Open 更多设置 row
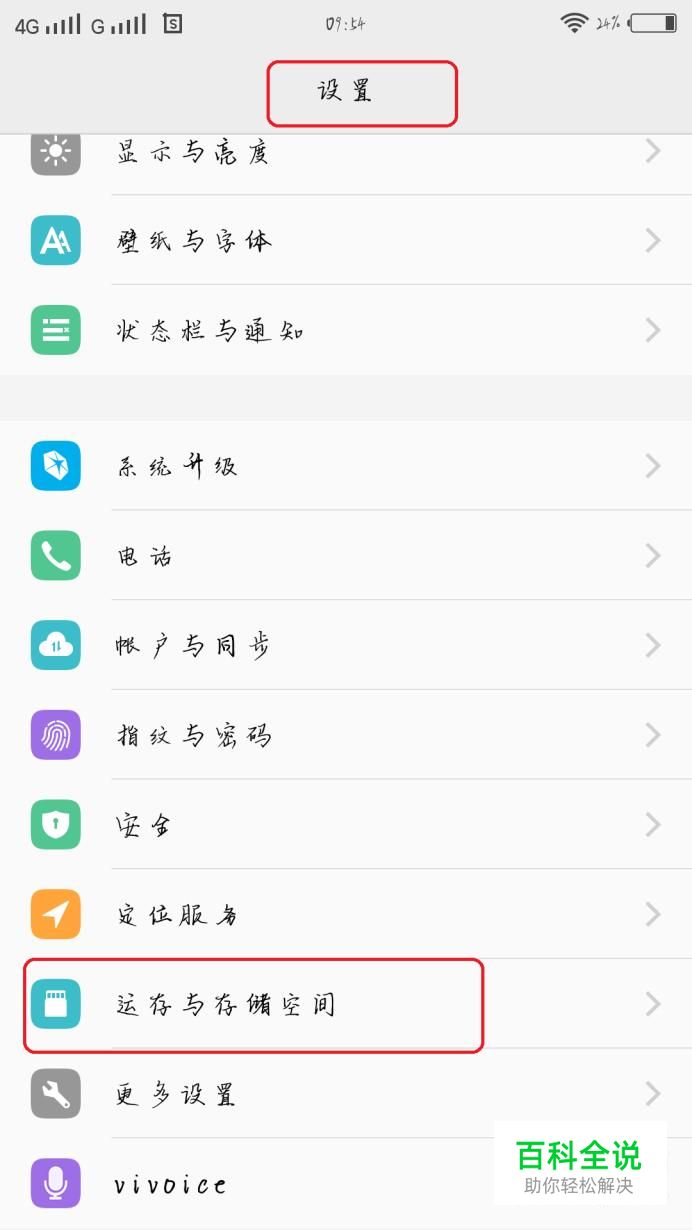The width and height of the screenshot is (692, 1230). click(x=346, y=1093)
